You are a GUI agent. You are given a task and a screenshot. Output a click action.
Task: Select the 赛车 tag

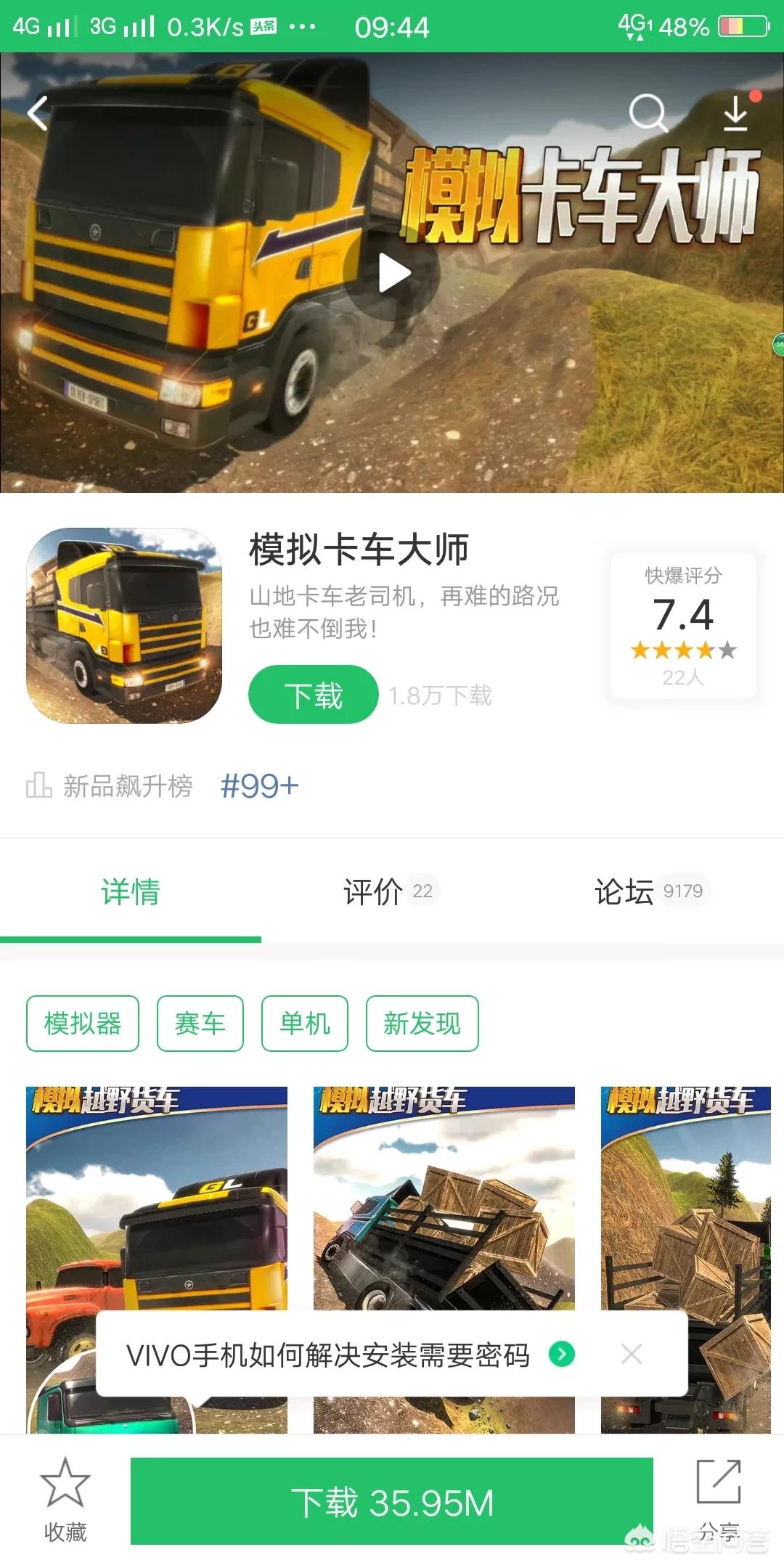(198, 1024)
